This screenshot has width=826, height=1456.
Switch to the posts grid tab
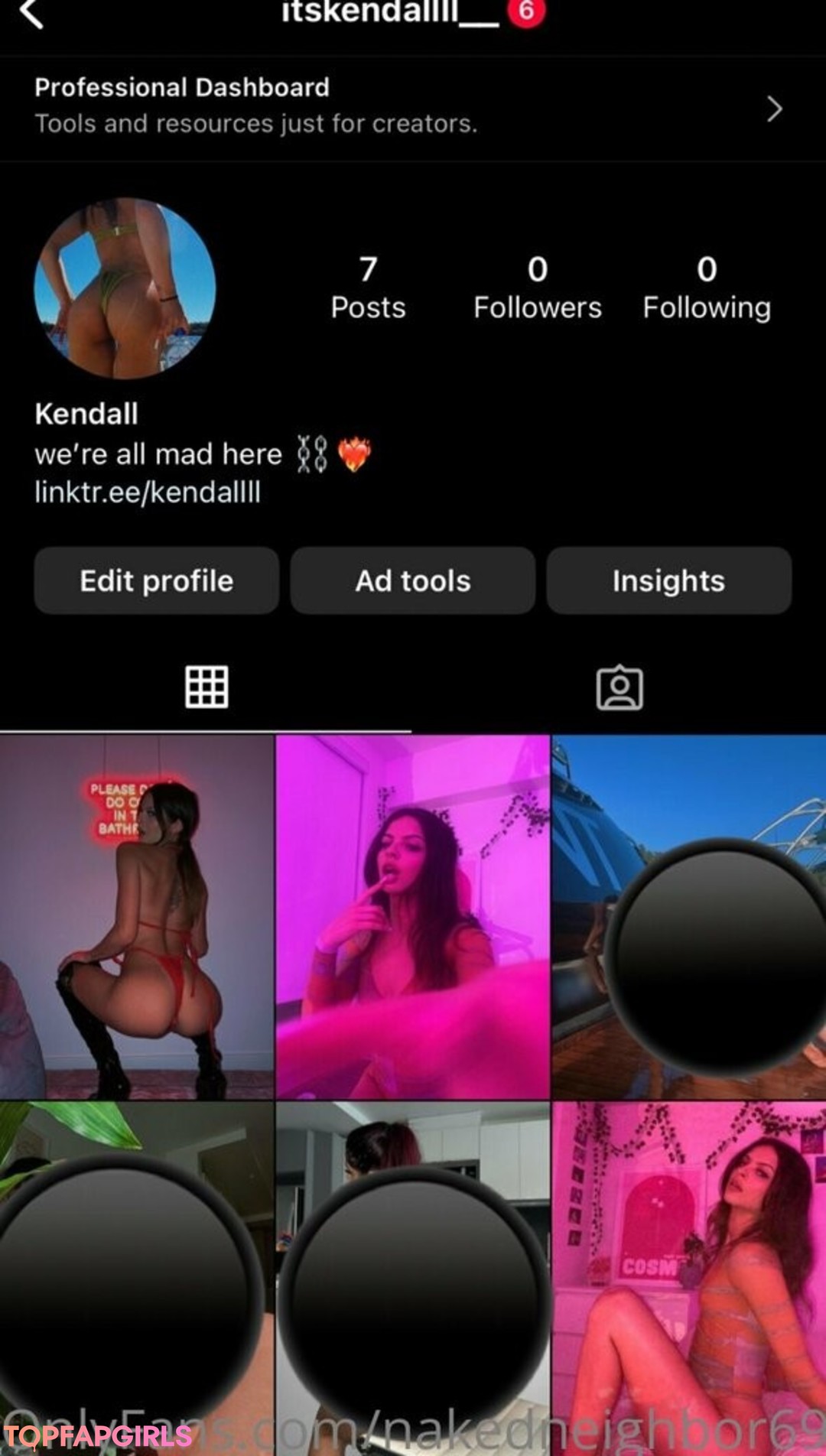pyautogui.click(x=206, y=687)
